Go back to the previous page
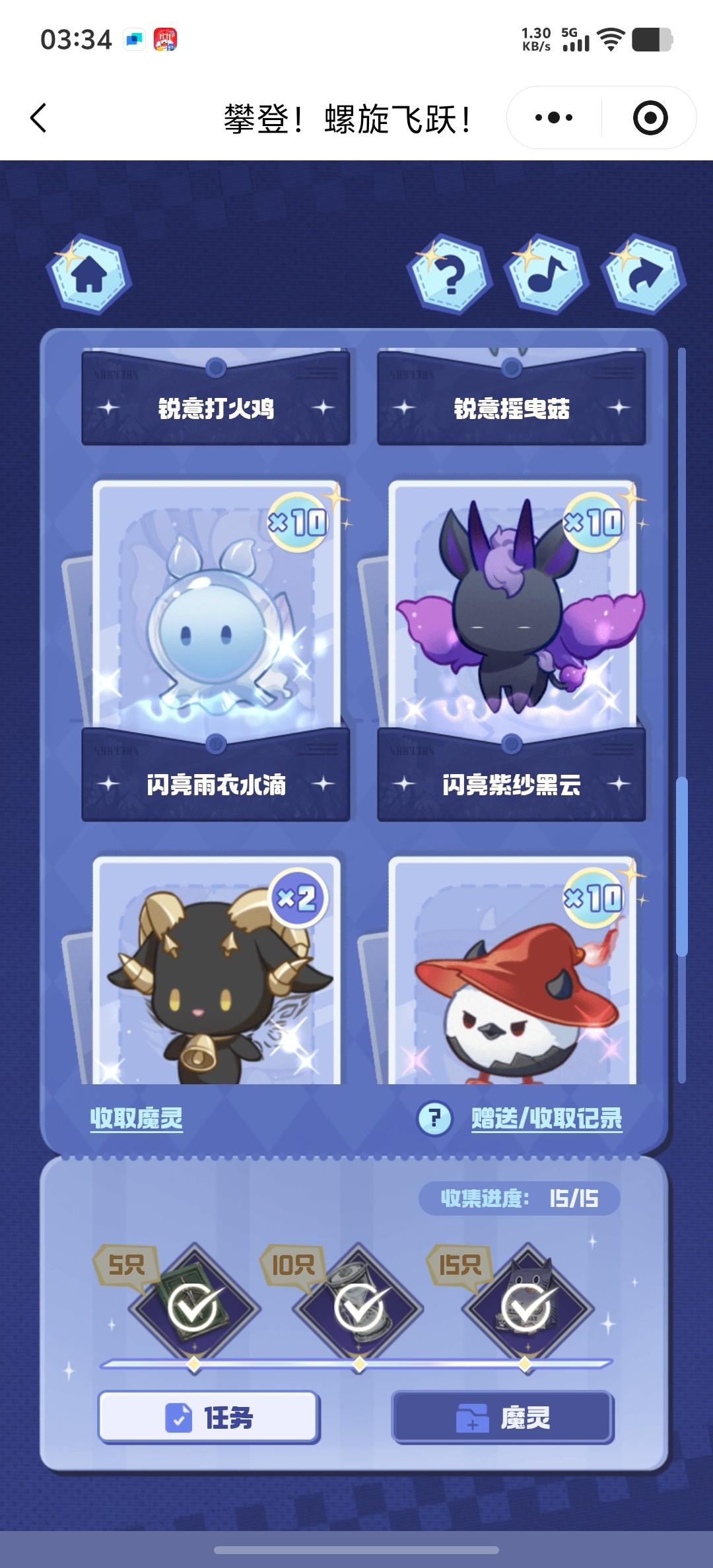Screen dimensions: 713x1568 point(38,118)
